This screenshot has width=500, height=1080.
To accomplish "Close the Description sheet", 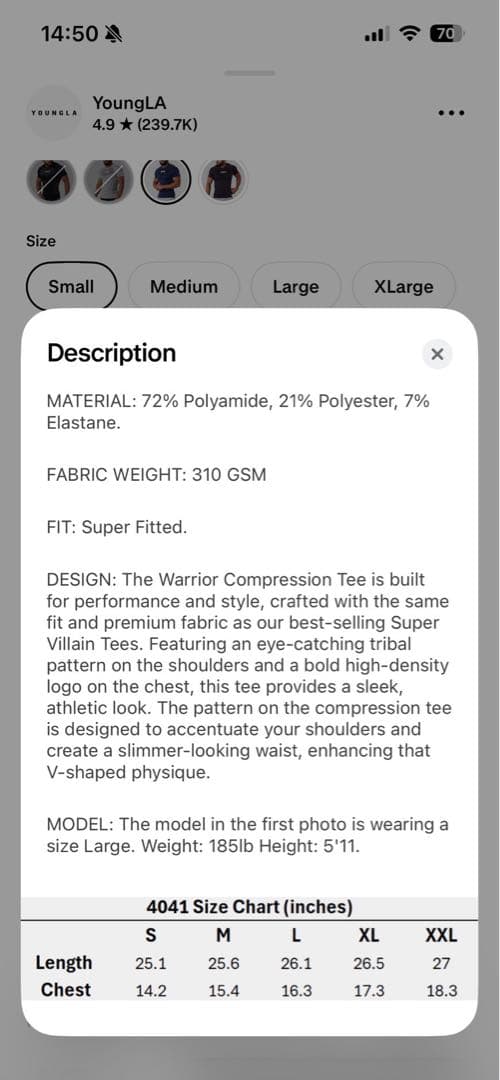I will (437, 354).
